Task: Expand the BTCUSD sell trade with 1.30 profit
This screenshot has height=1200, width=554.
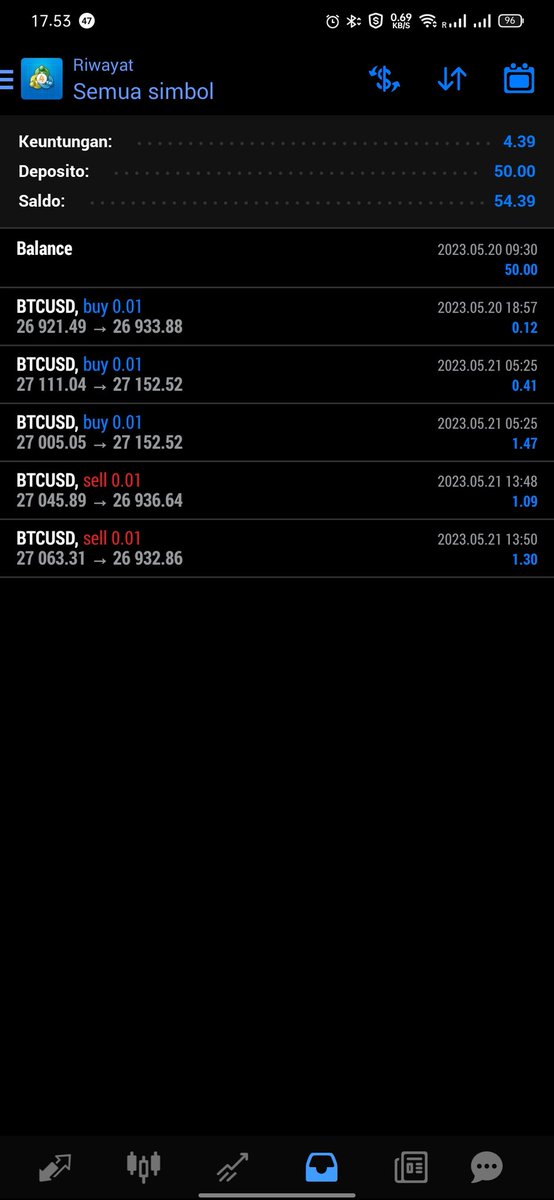Action: click(x=277, y=549)
